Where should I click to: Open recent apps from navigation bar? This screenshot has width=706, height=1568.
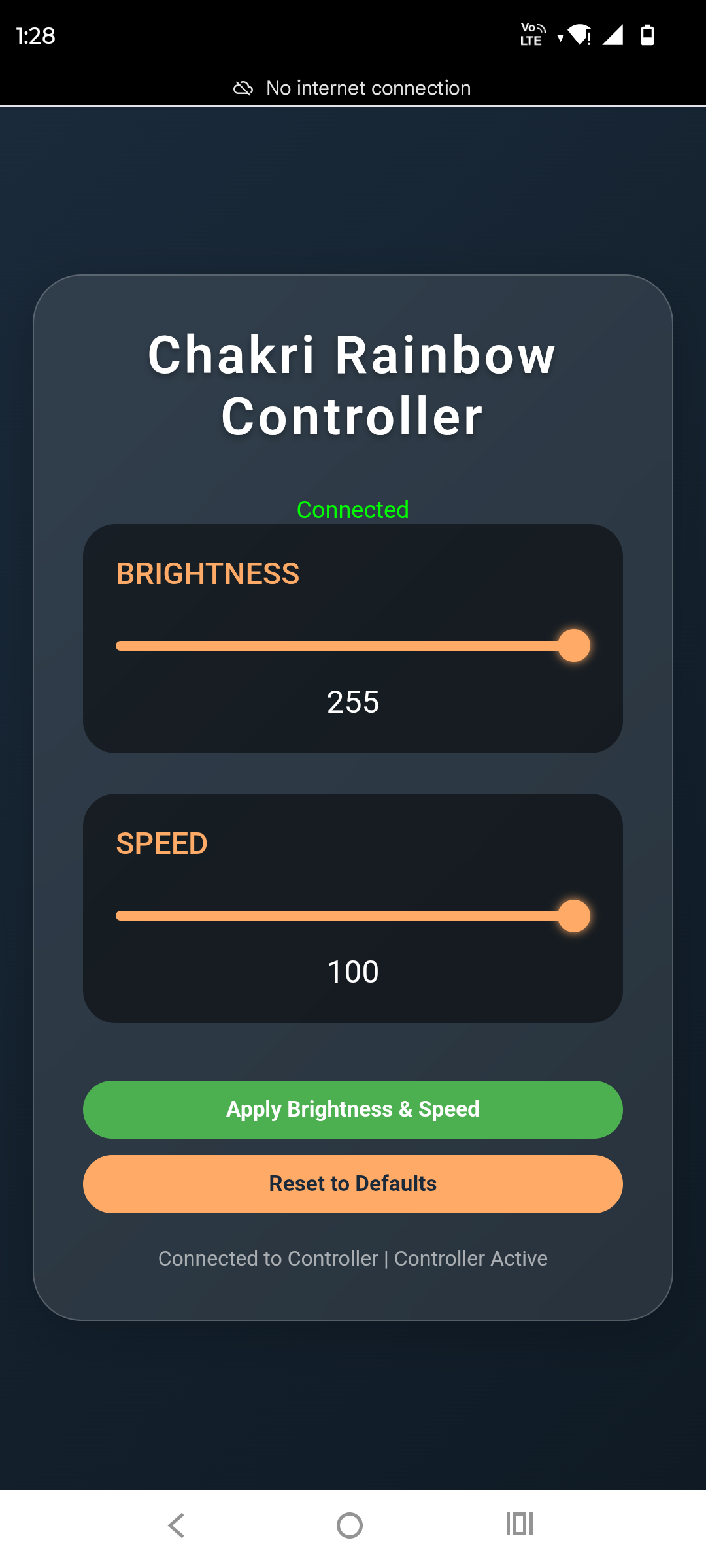tap(520, 1524)
